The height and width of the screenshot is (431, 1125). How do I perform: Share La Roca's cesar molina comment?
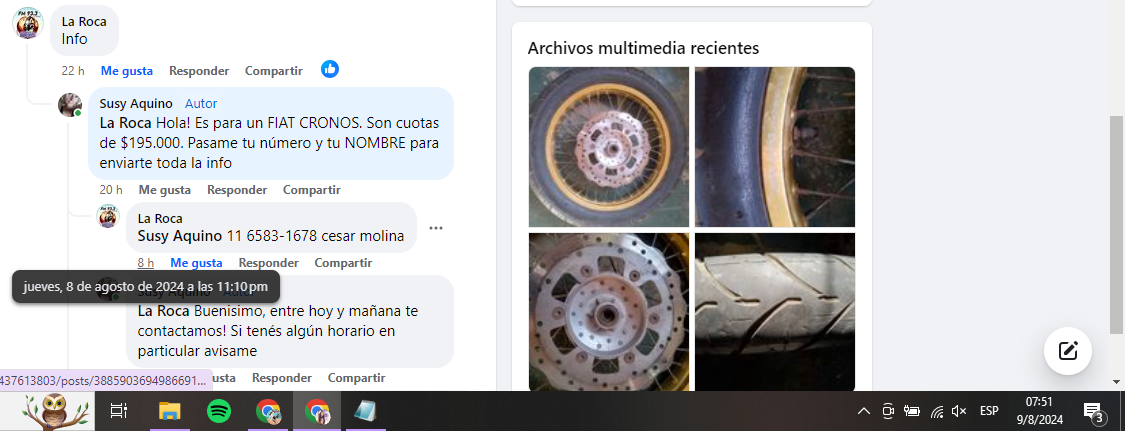coord(343,263)
